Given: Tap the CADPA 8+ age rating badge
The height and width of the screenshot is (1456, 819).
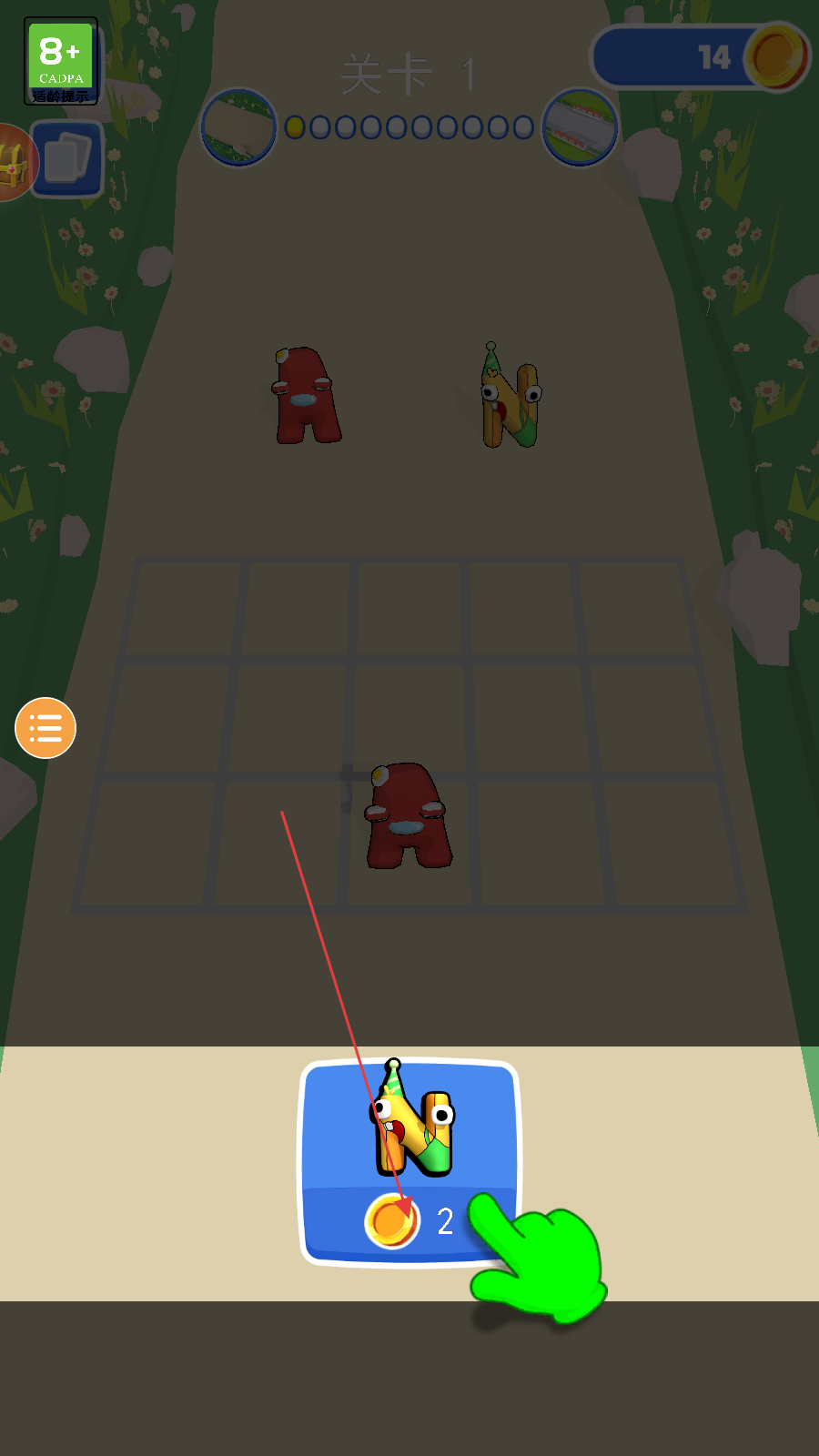Looking at the screenshot, I should coord(61,61).
